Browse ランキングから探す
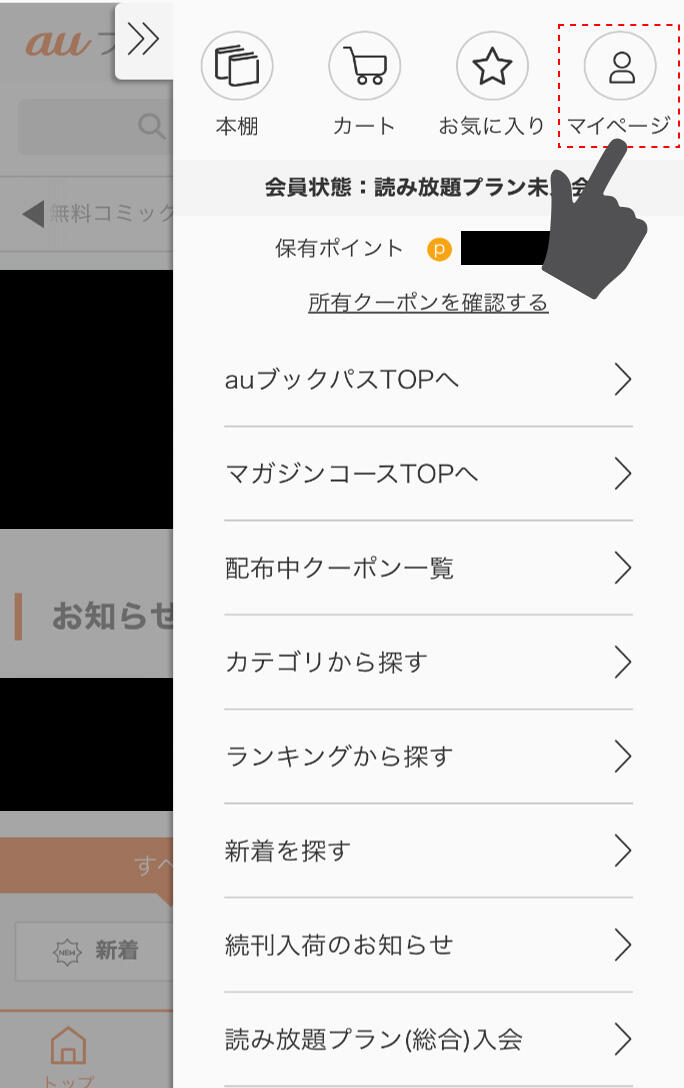This screenshot has width=684, height=1088. (x=428, y=757)
